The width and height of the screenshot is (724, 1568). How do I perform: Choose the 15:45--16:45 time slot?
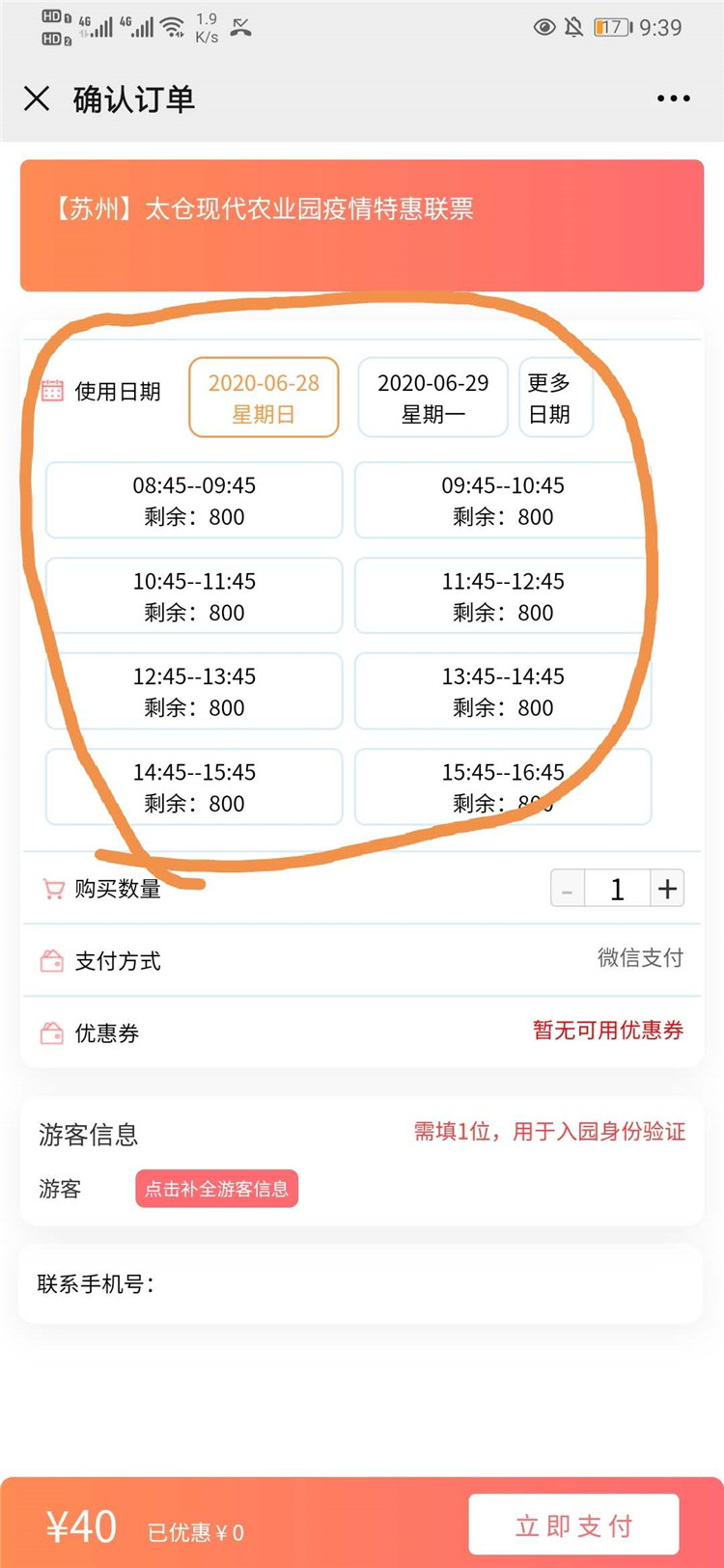coord(502,786)
